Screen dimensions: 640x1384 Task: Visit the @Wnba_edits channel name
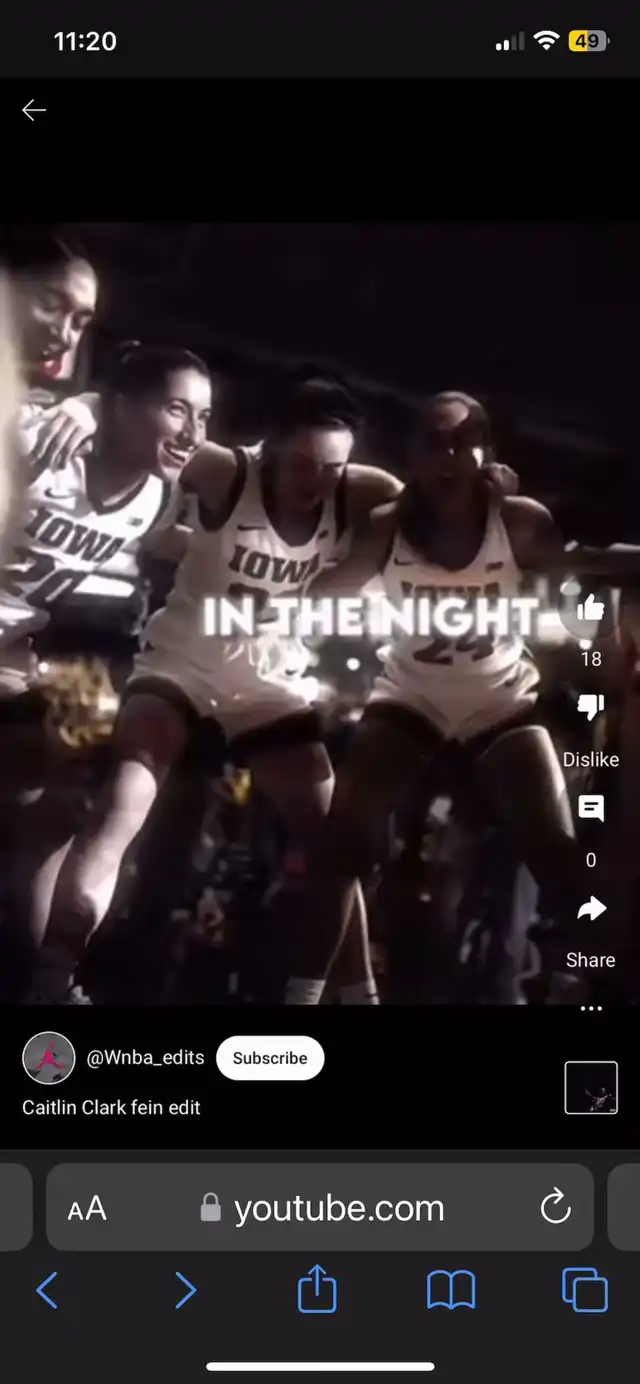(x=146, y=1058)
